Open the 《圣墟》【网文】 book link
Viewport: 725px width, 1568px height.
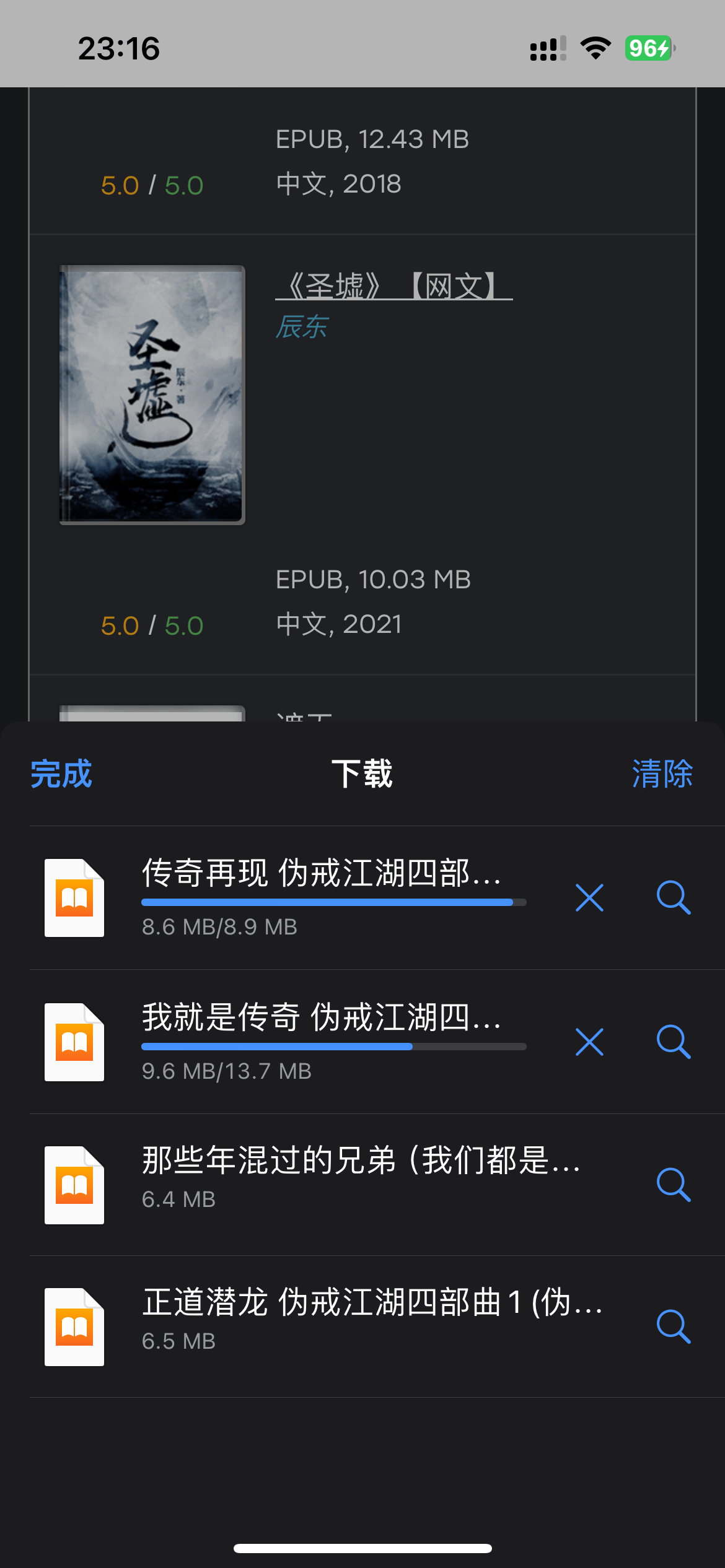pos(393,286)
